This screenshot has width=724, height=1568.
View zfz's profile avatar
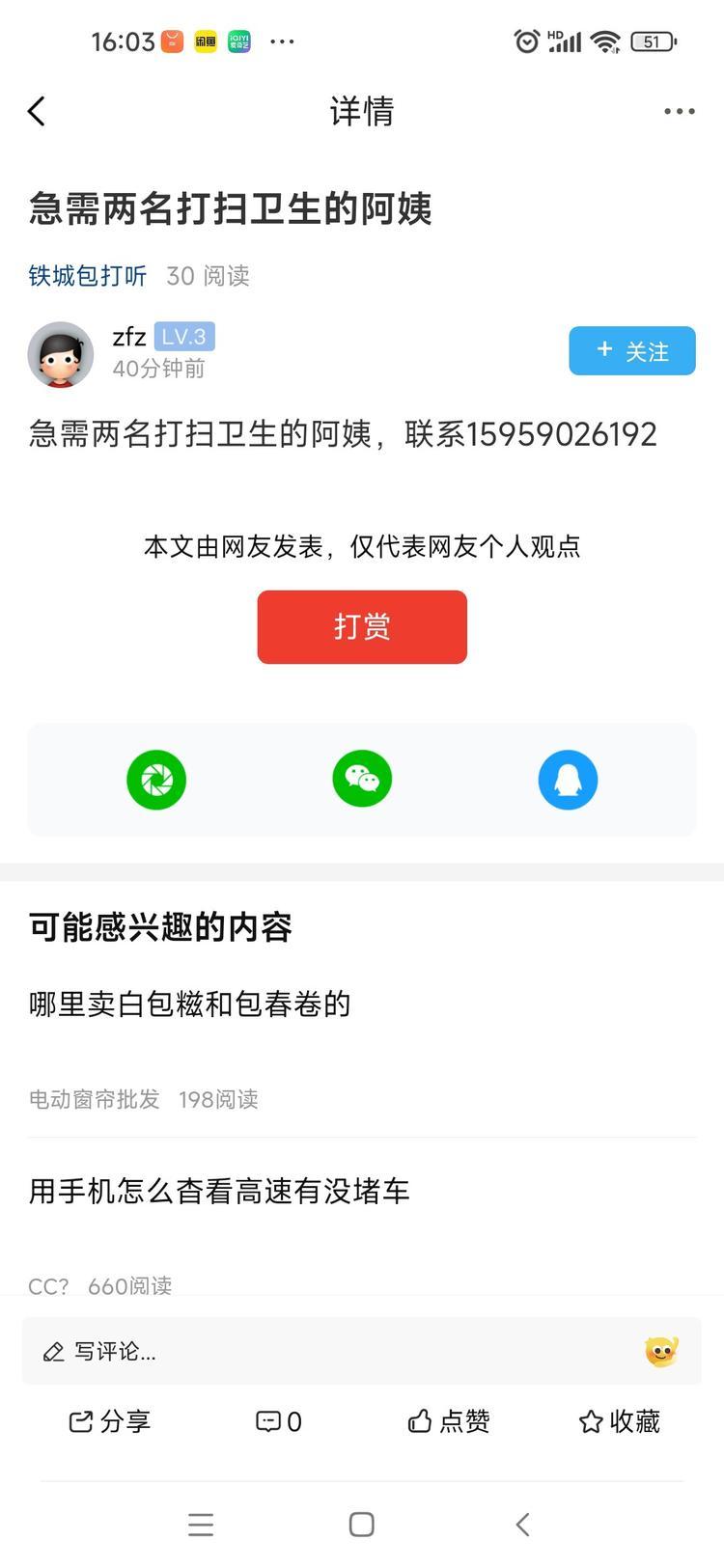click(x=61, y=354)
